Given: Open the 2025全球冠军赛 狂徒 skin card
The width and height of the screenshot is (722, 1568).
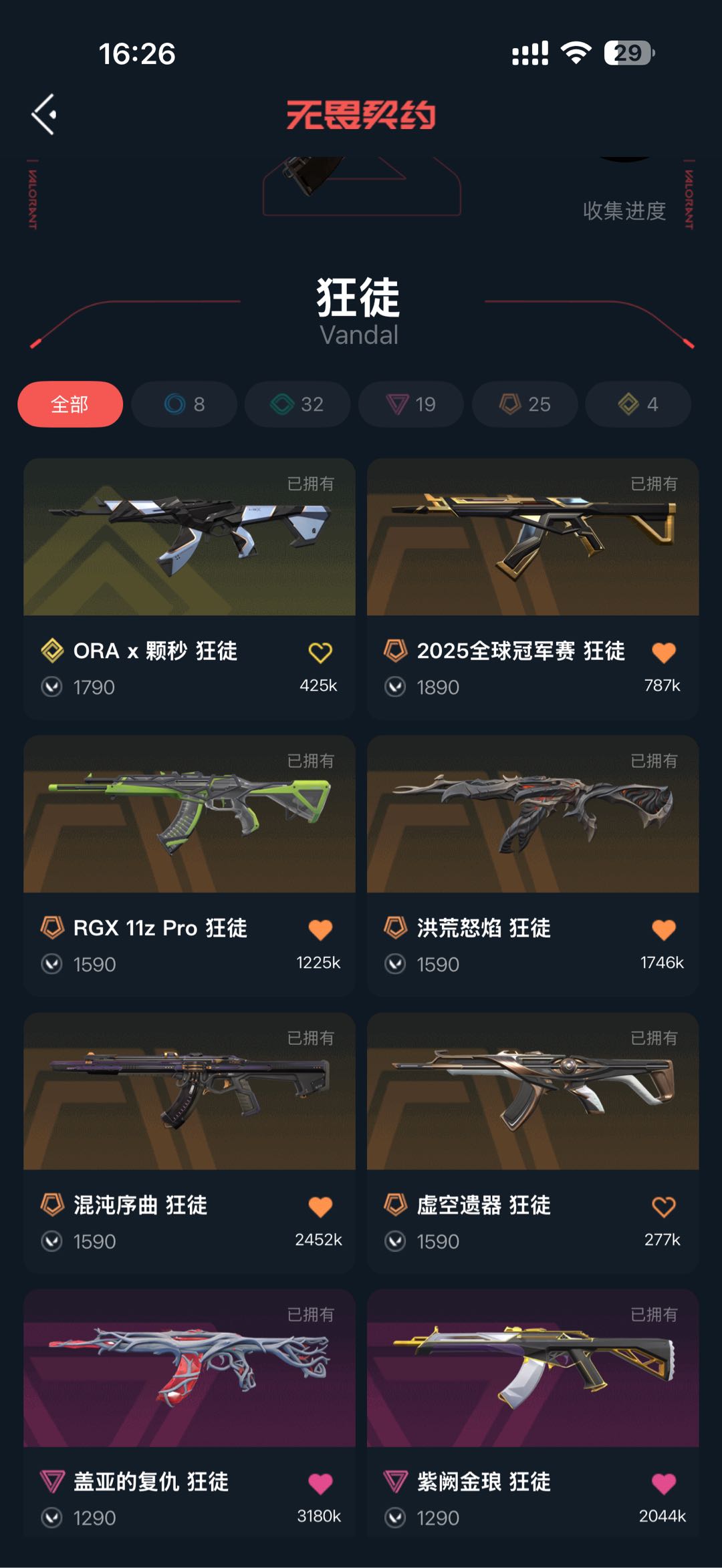Looking at the screenshot, I should pyautogui.click(x=533, y=589).
